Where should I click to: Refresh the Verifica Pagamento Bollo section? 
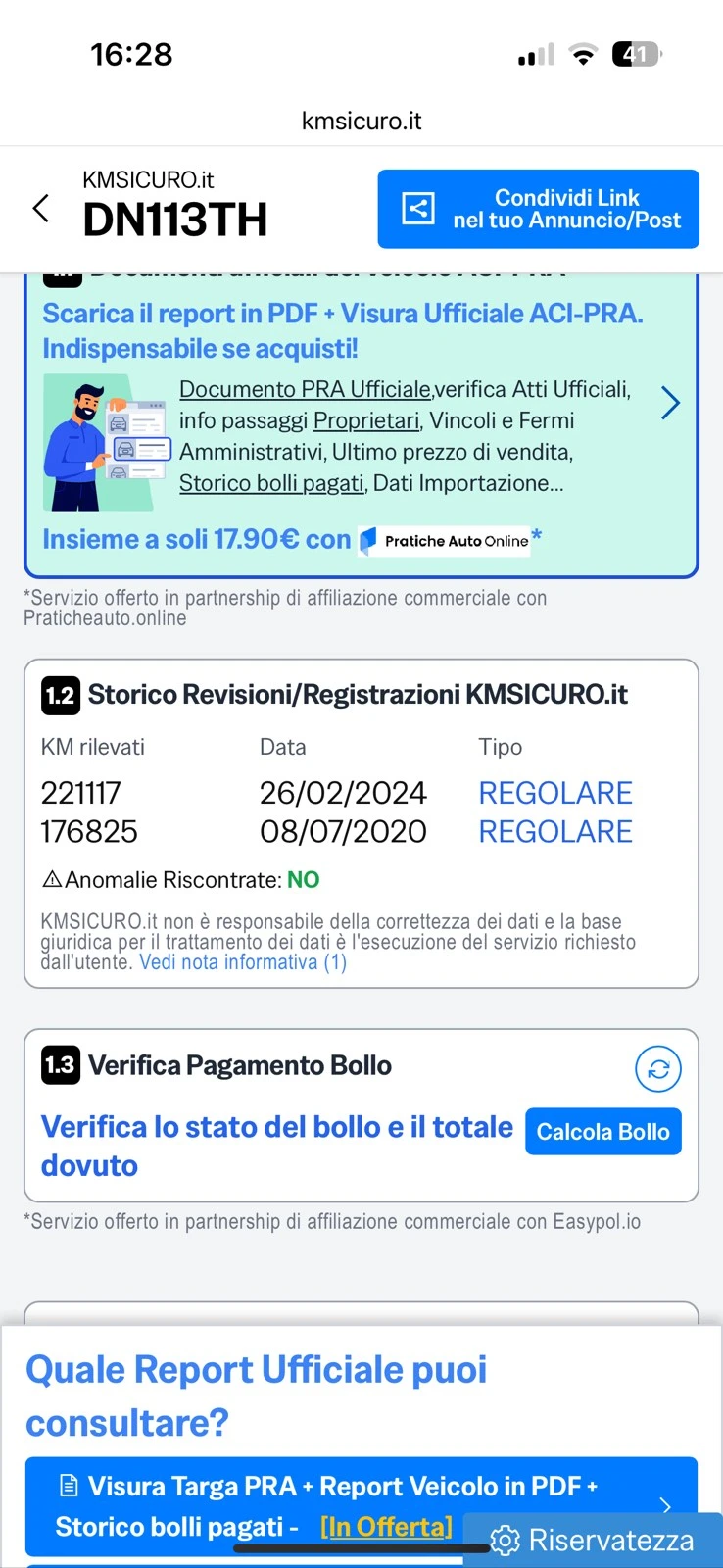(x=657, y=1069)
